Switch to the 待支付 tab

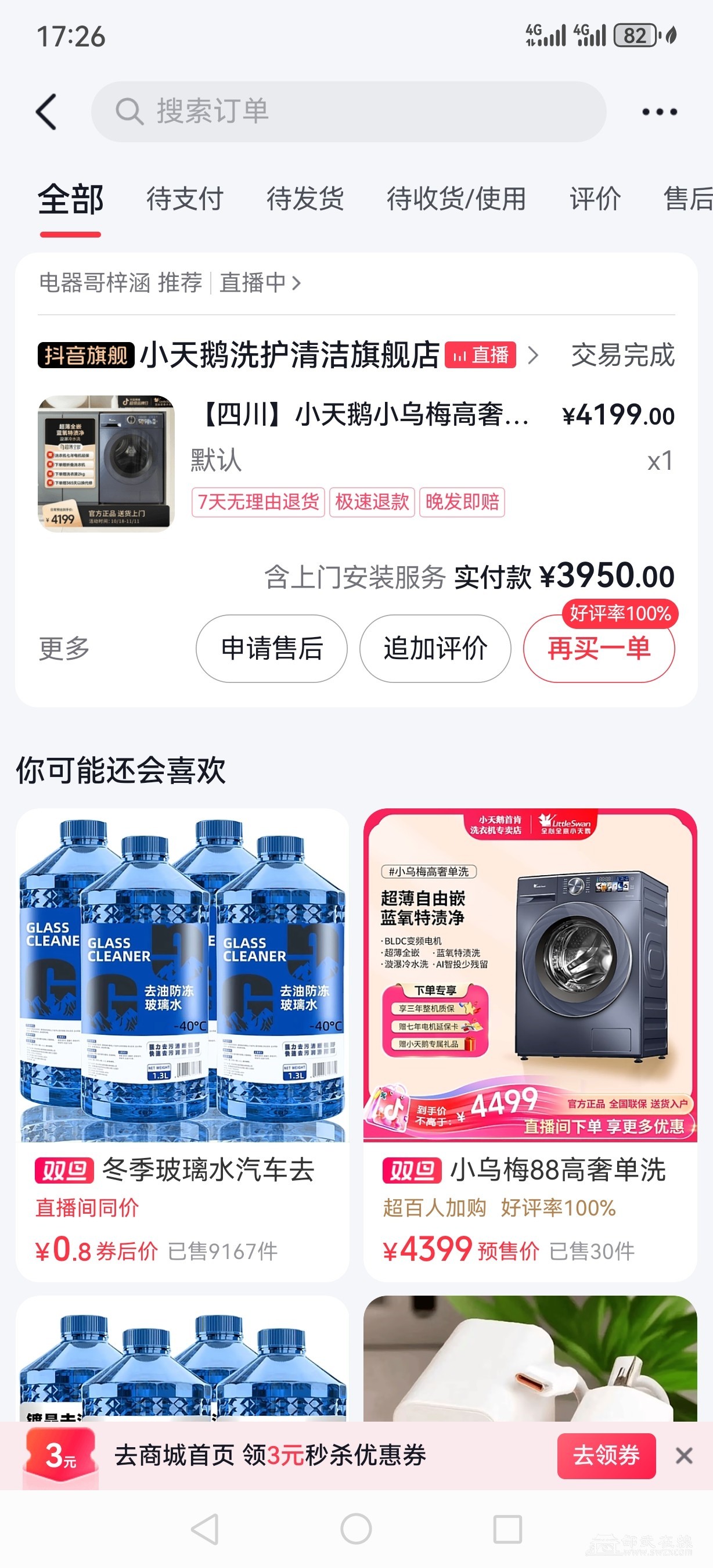tap(185, 200)
